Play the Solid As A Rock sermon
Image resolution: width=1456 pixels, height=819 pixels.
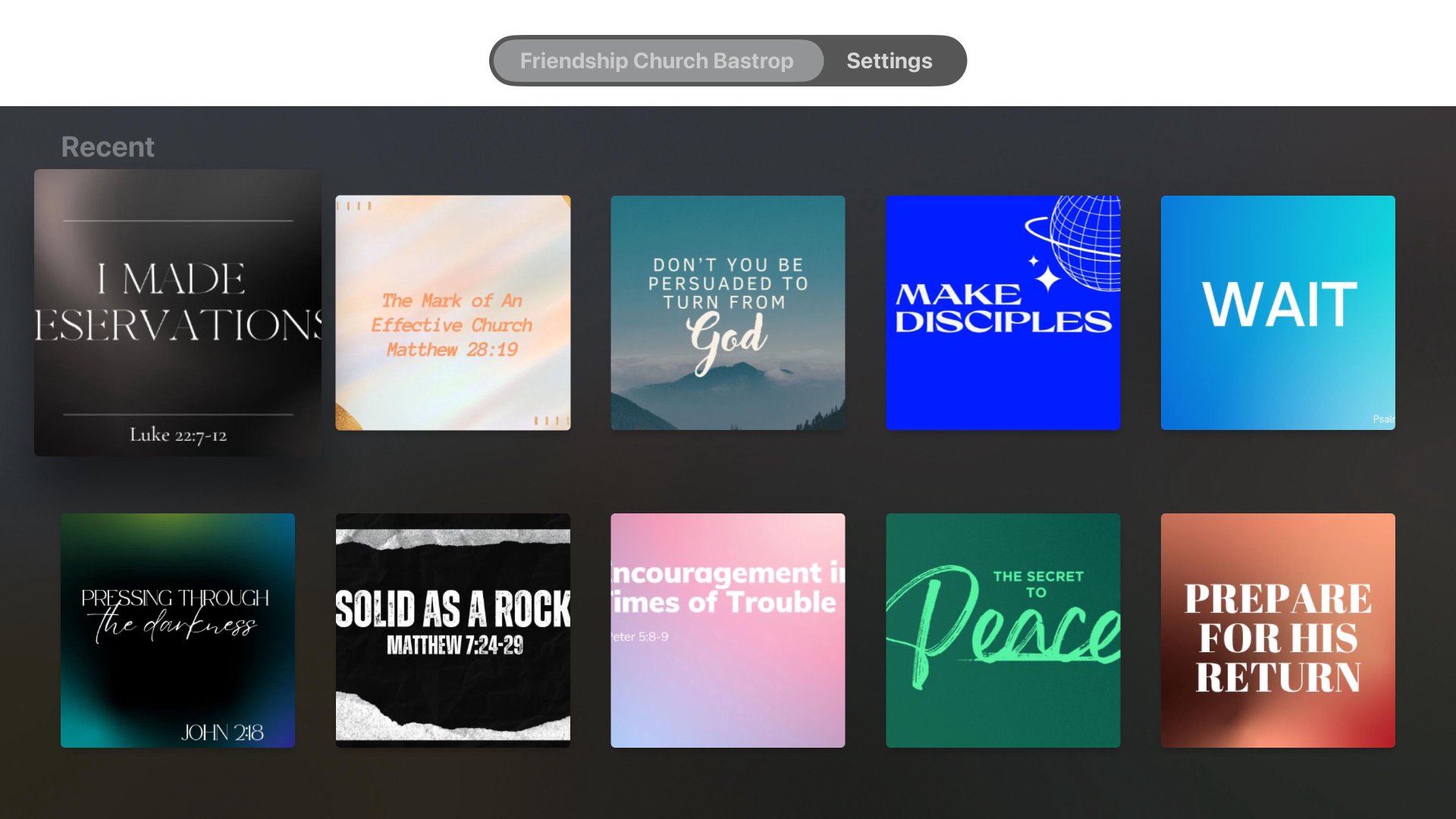point(453,630)
